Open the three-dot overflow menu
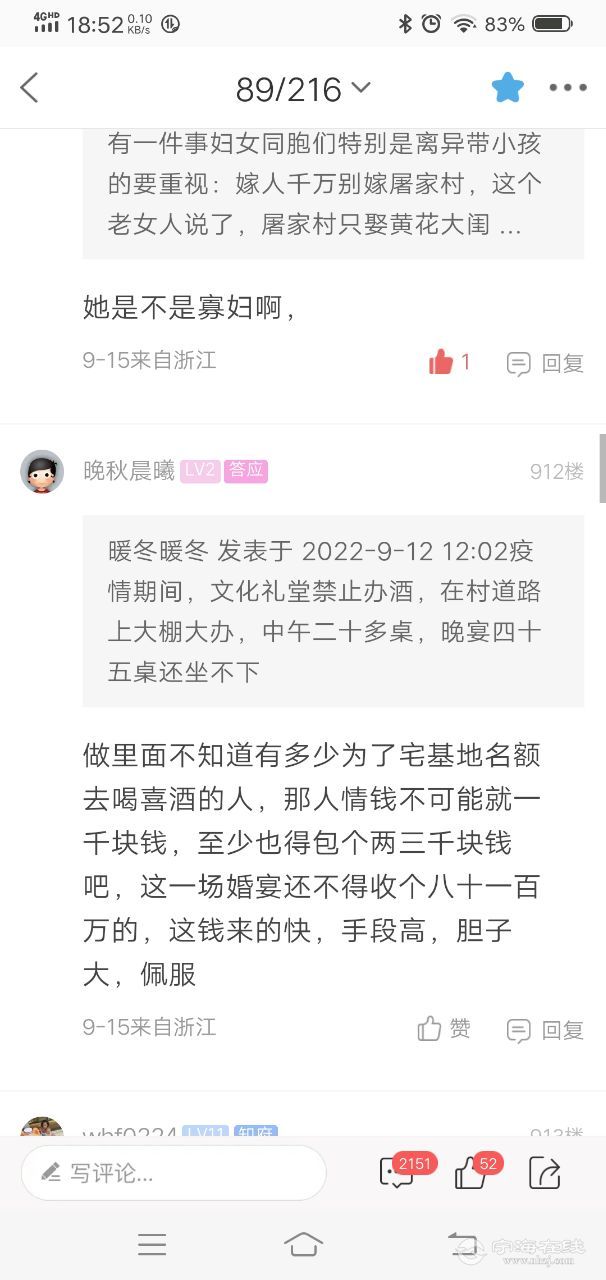Viewport: 606px width, 1280px height. coord(568,88)
